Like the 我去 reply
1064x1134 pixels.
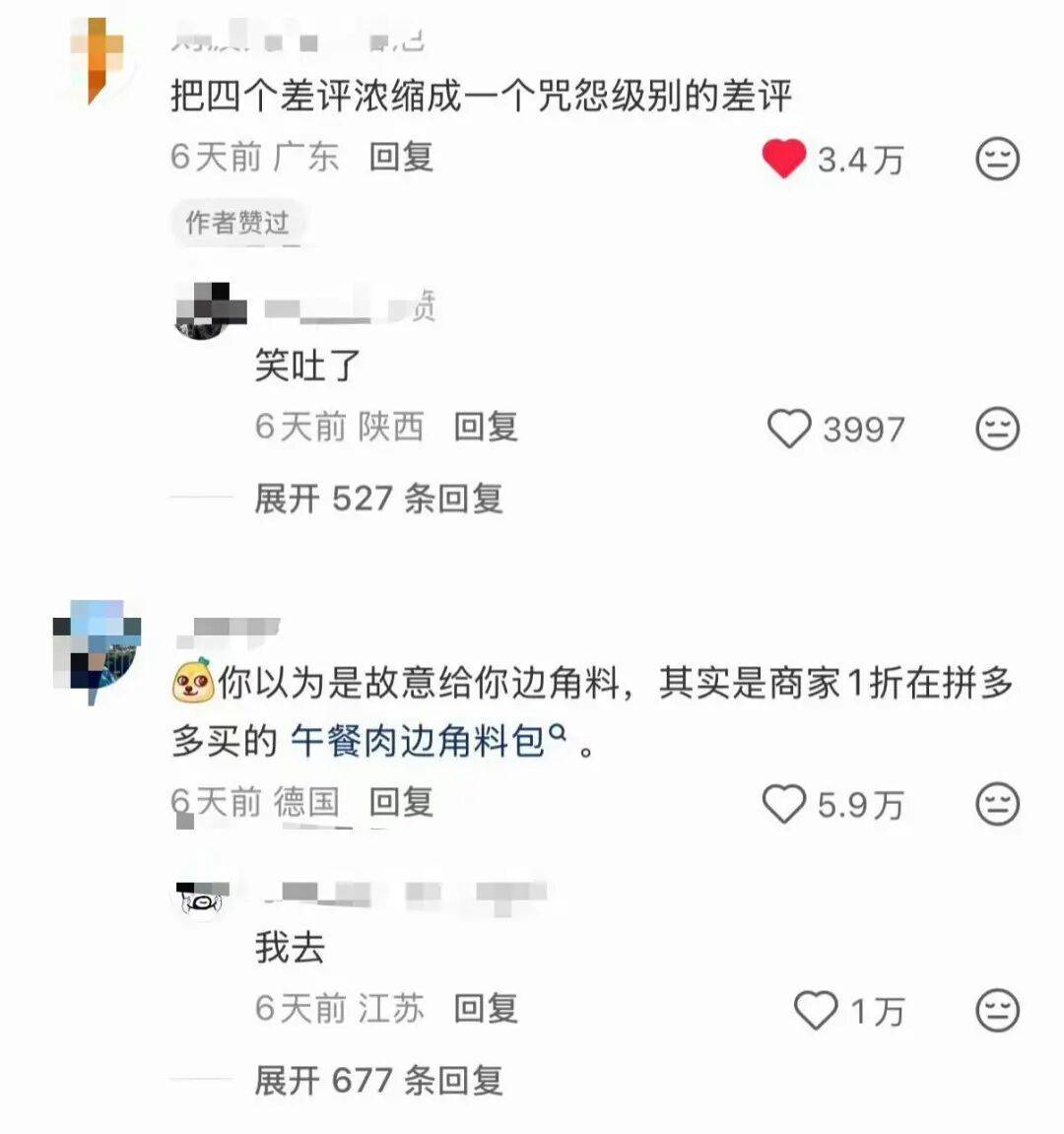(x=815, y=1010)
